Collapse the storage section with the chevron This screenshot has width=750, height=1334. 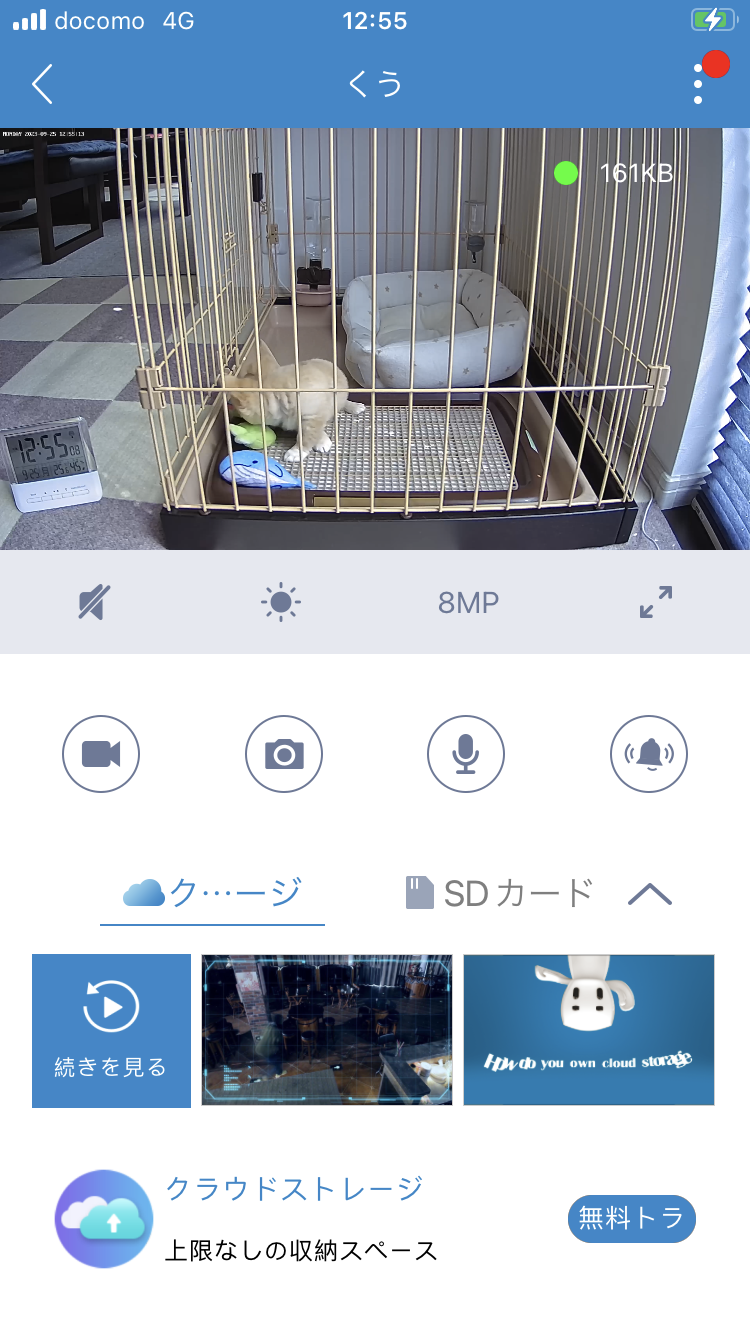[650, 893]
